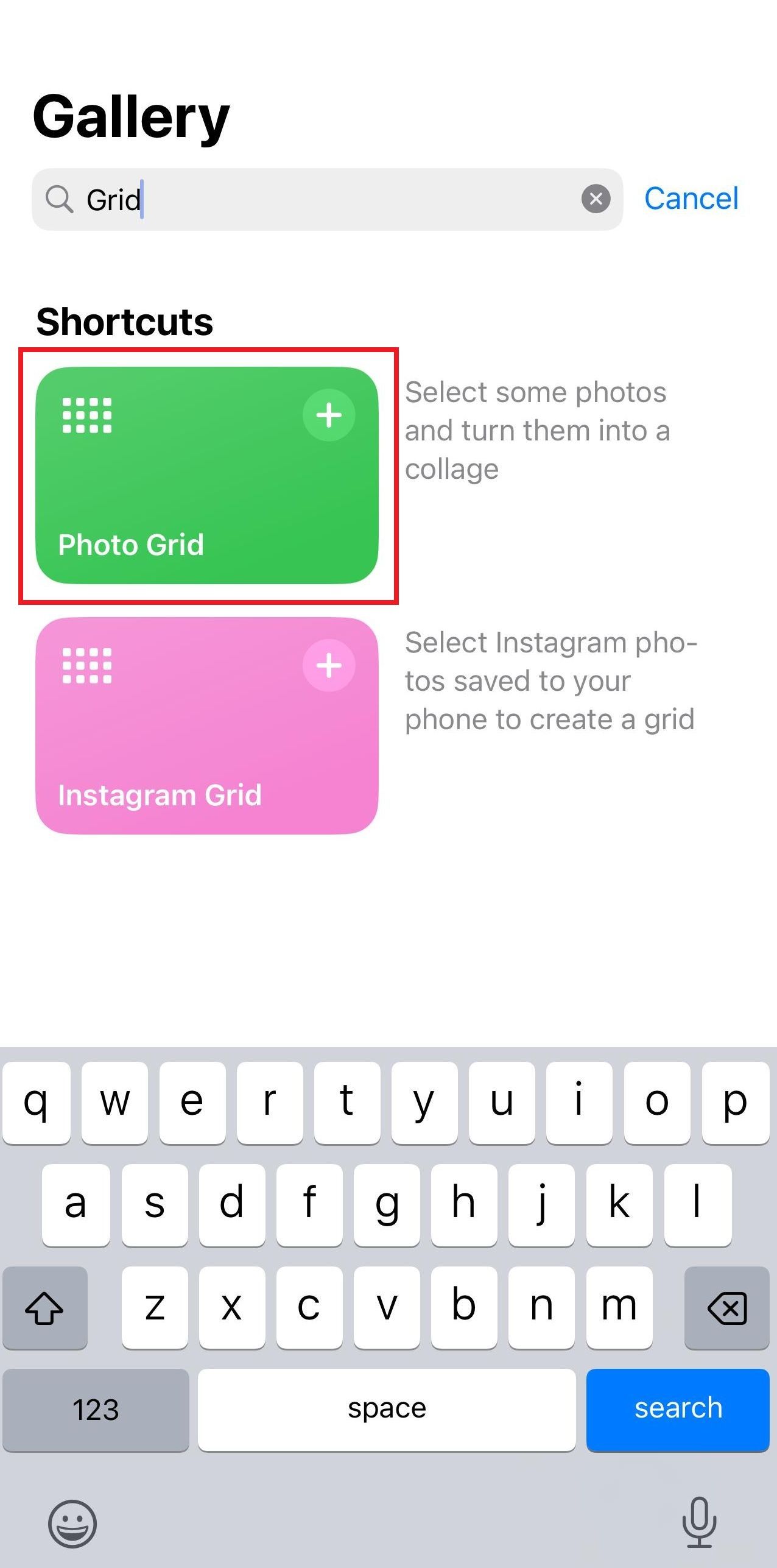Clear the search field using the x icon
This screenshot has width=777, height=1568.
596,198
